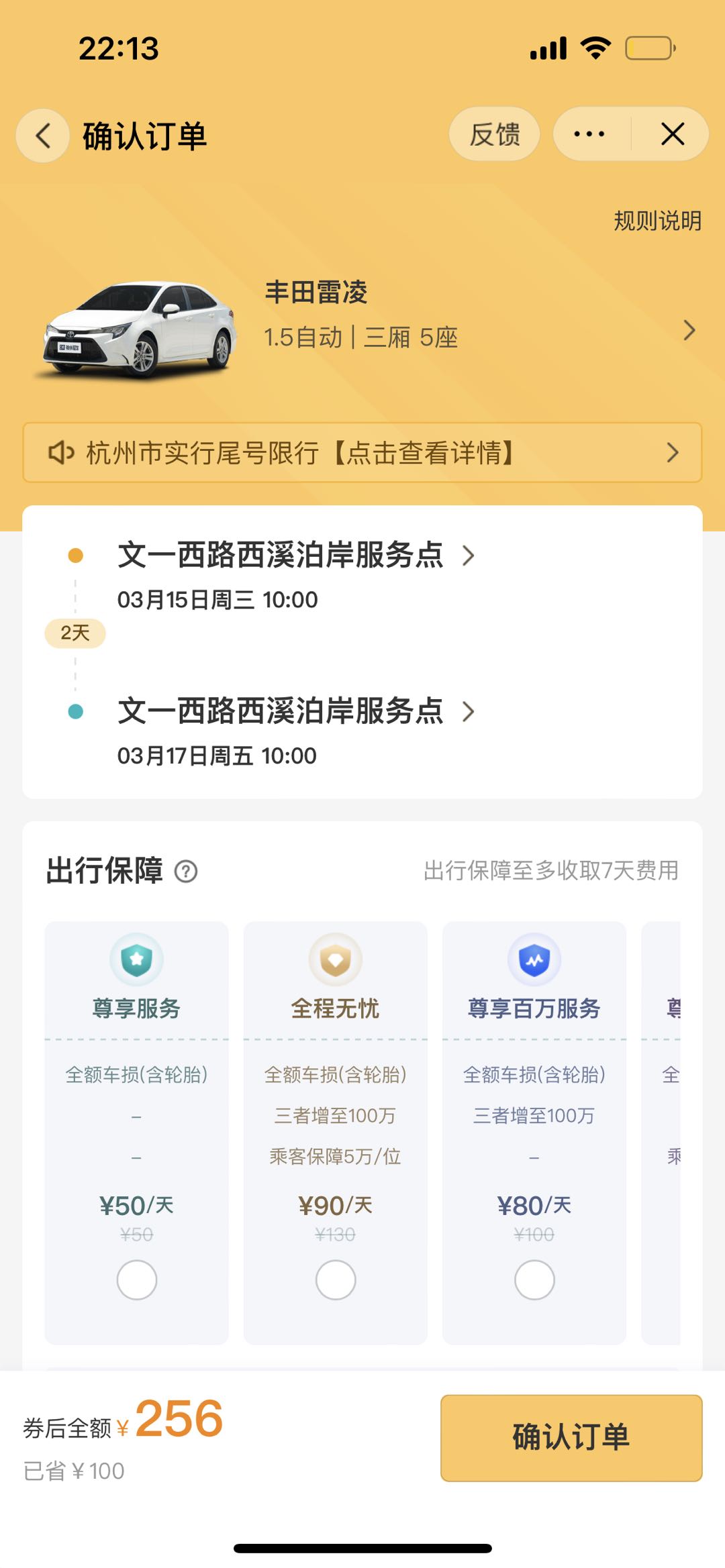Select the 尊享服务 ¥50/天 plan

pyautogui.click(x=137, y=1279)
